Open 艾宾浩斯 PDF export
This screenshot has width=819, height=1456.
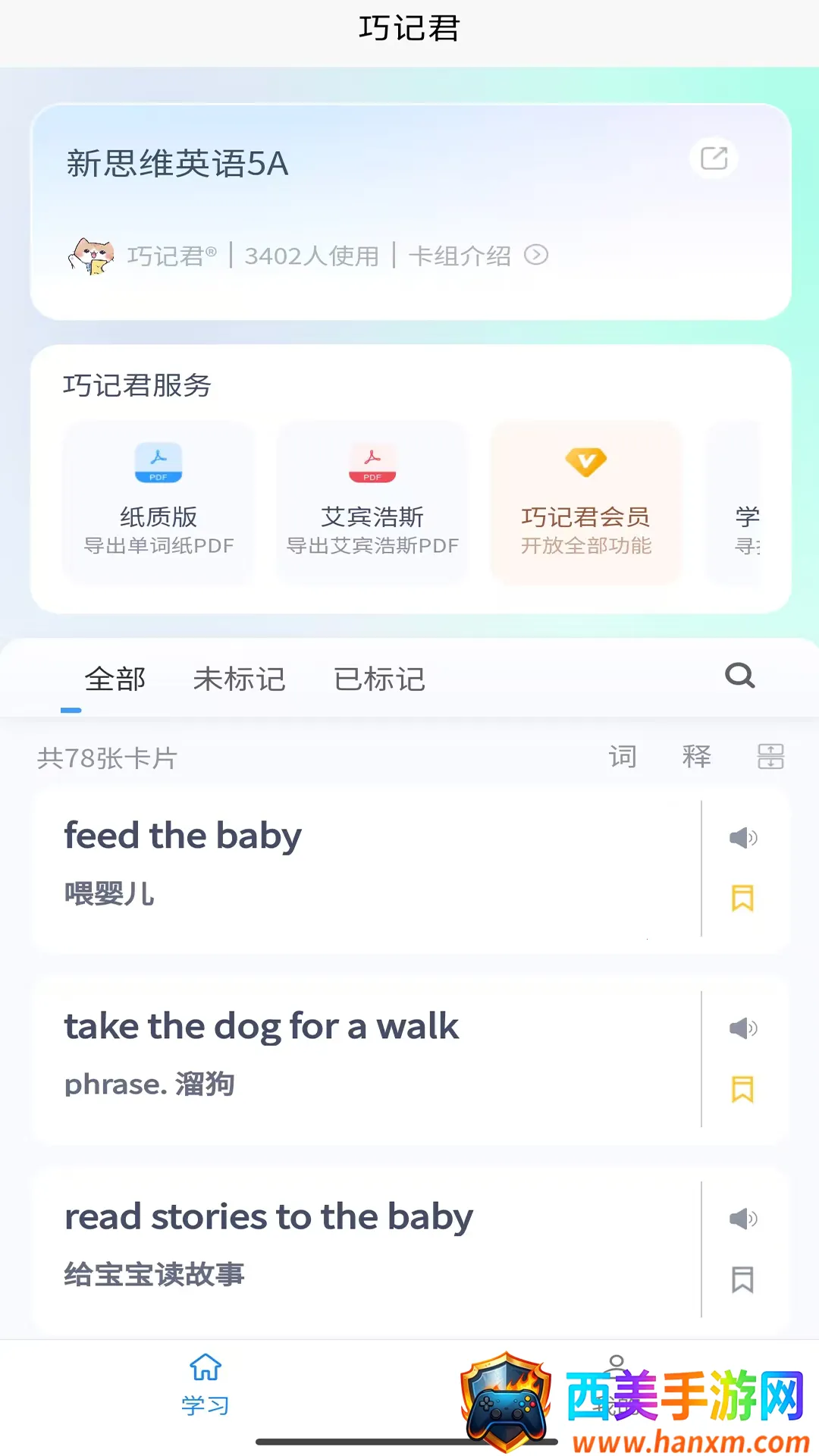pyautogui.click(x=372, y=502)
